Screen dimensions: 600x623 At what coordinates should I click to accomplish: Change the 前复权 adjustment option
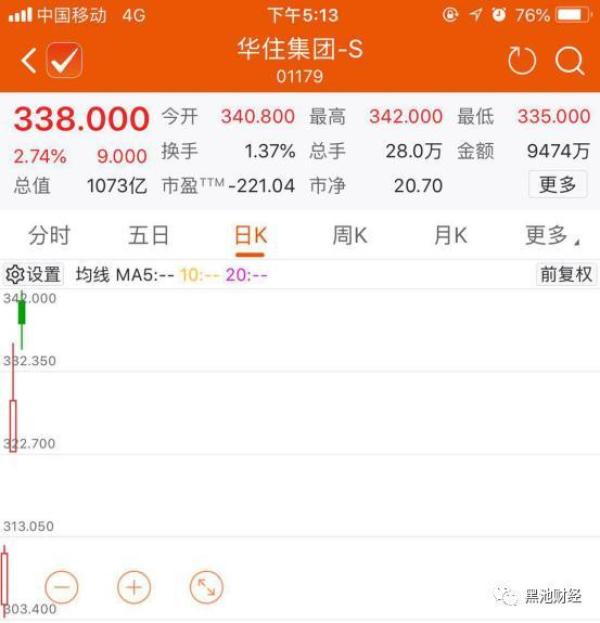[x=566, y=274]
